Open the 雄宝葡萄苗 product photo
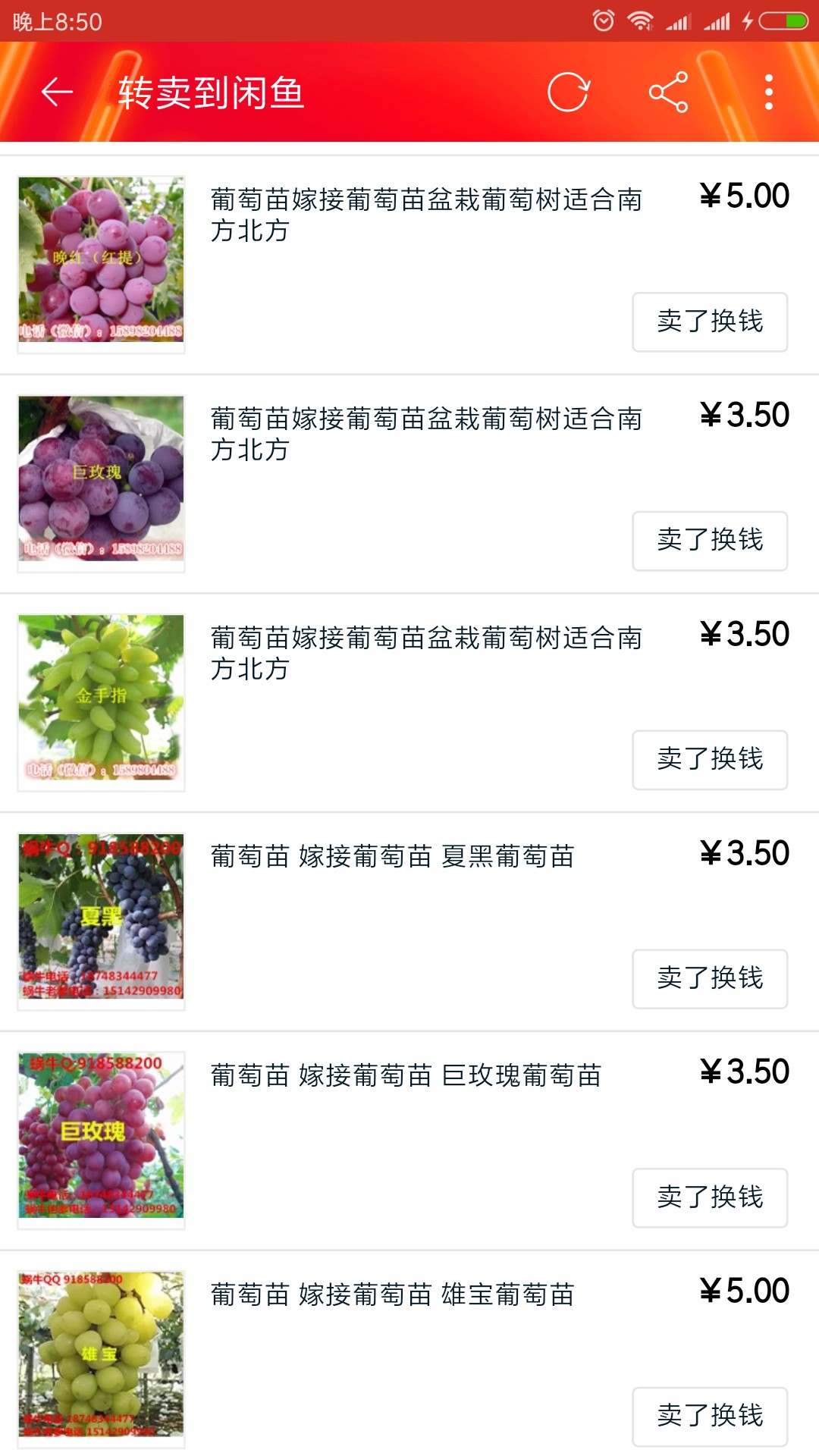Viewport: 819px width, 1456px height. (102, 1358)
